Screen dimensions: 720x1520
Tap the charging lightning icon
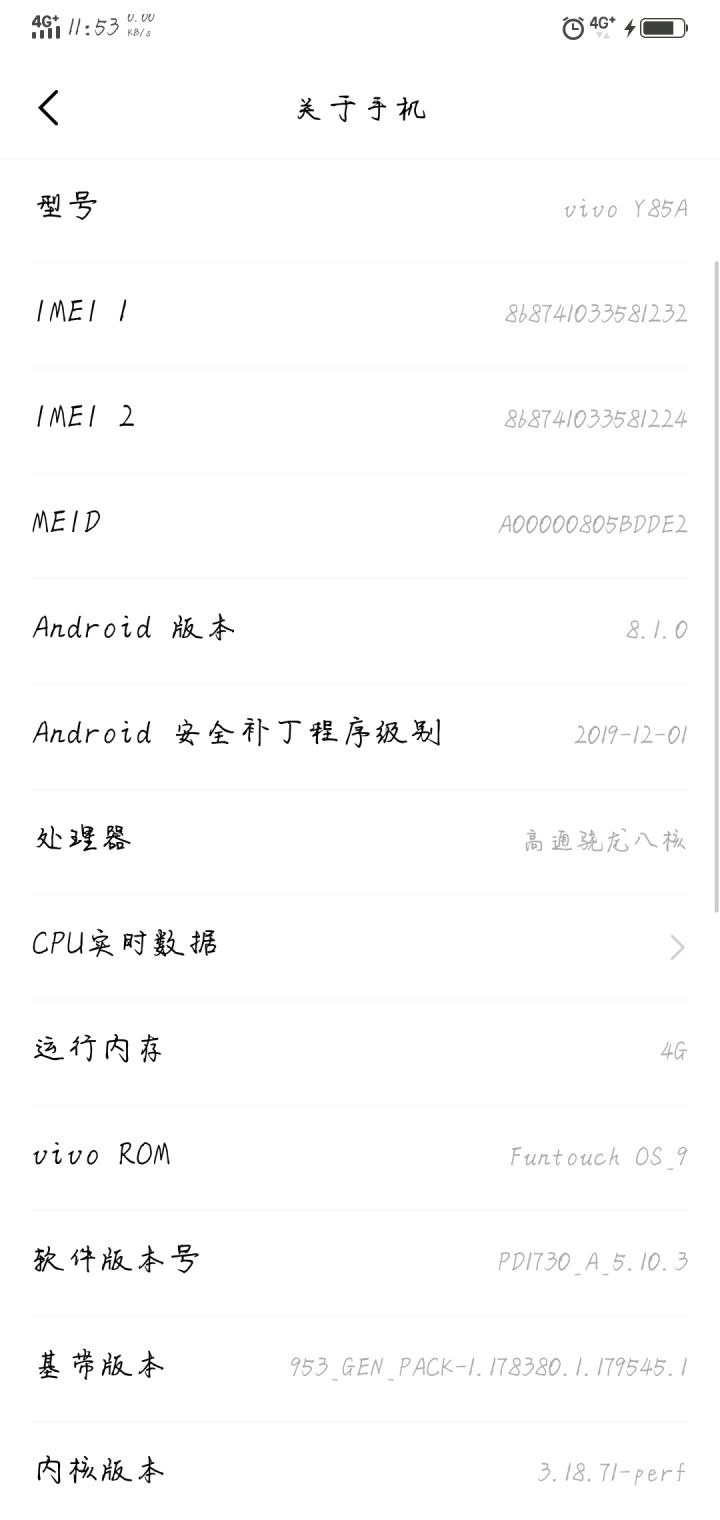point(630,28)
